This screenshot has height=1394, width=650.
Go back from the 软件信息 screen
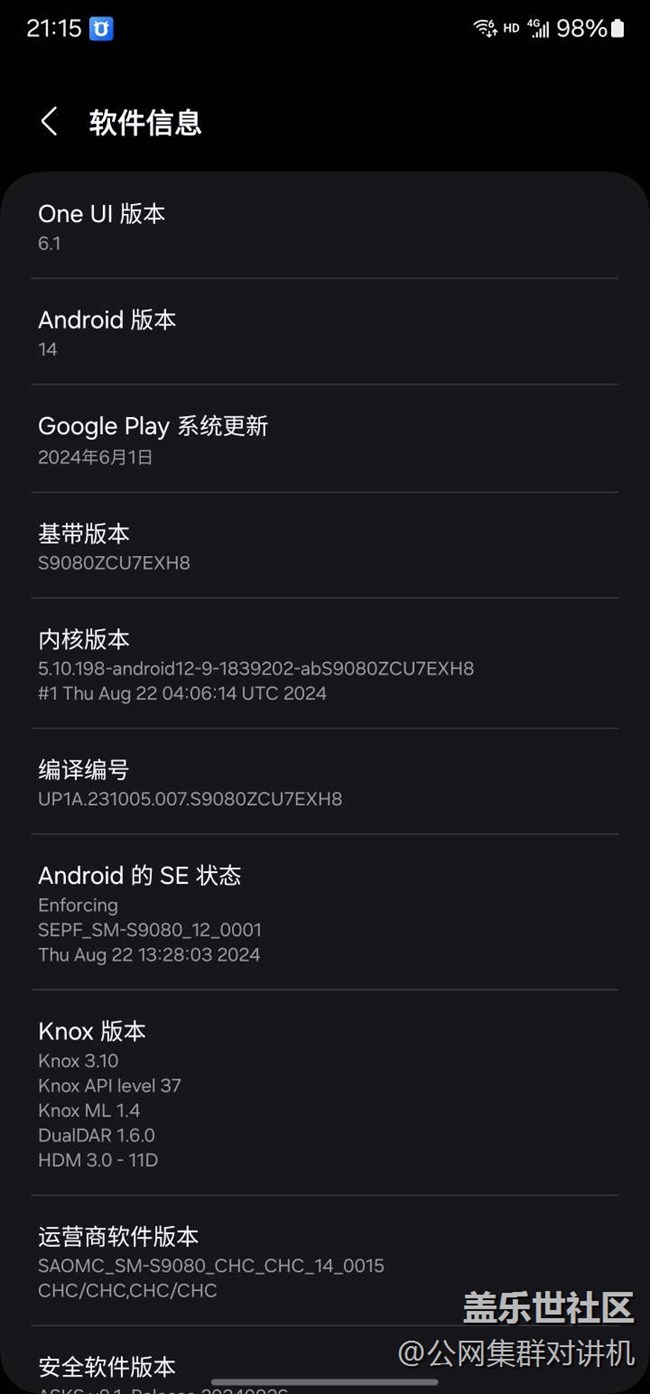click(49, 122)
